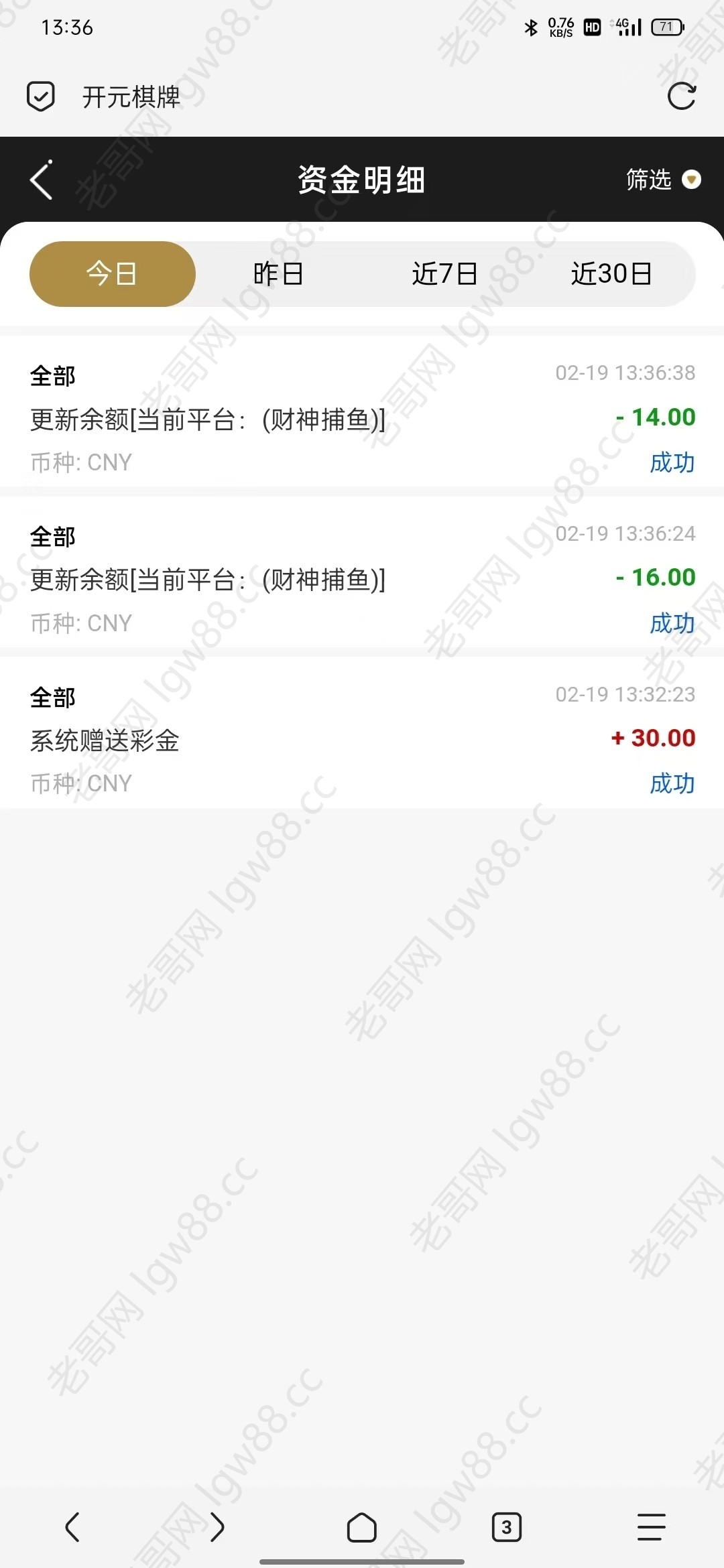Open the 筛选 filter dropdown
This screenshot has height=1568, width=724.
point(664,180)
